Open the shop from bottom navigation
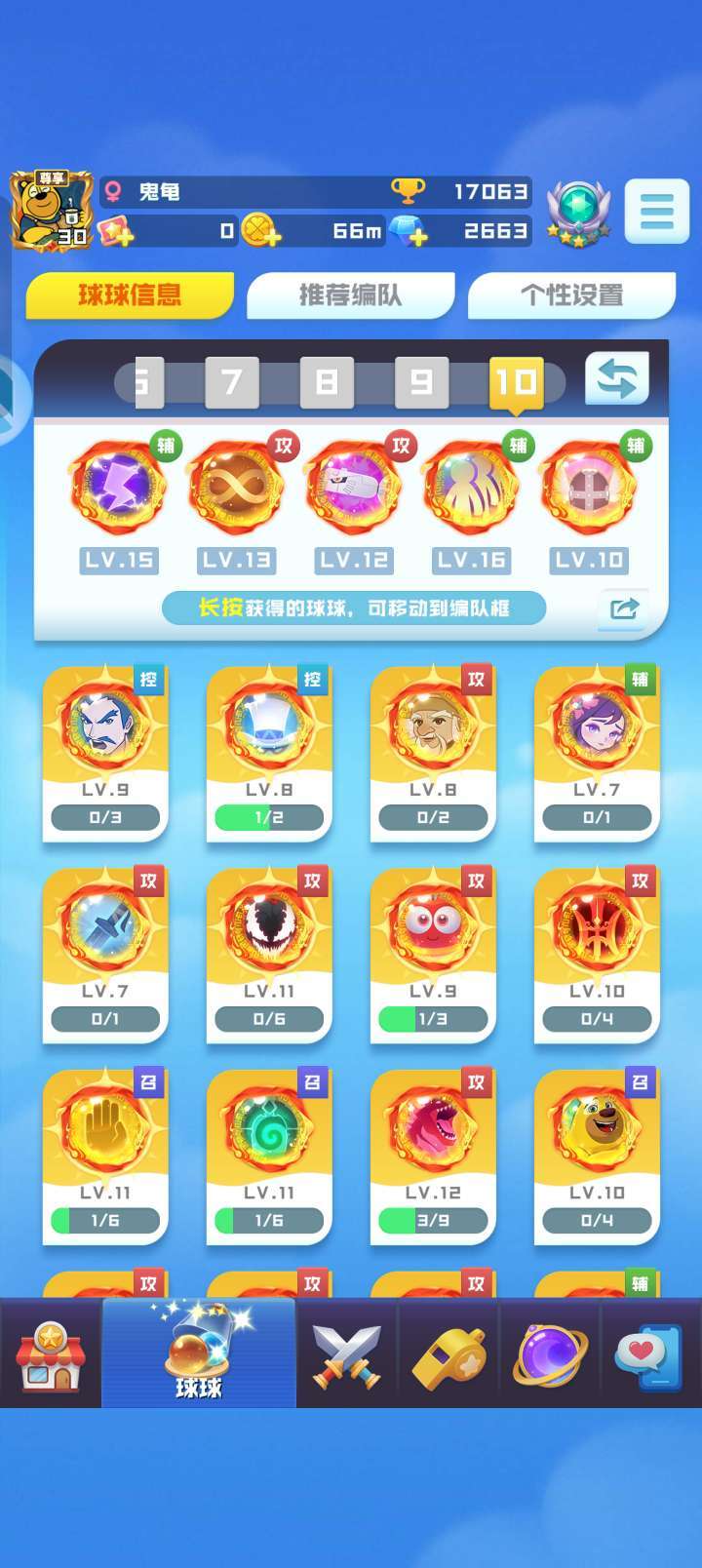Screen dimensions: 702x1568 tap(50, 1354)
